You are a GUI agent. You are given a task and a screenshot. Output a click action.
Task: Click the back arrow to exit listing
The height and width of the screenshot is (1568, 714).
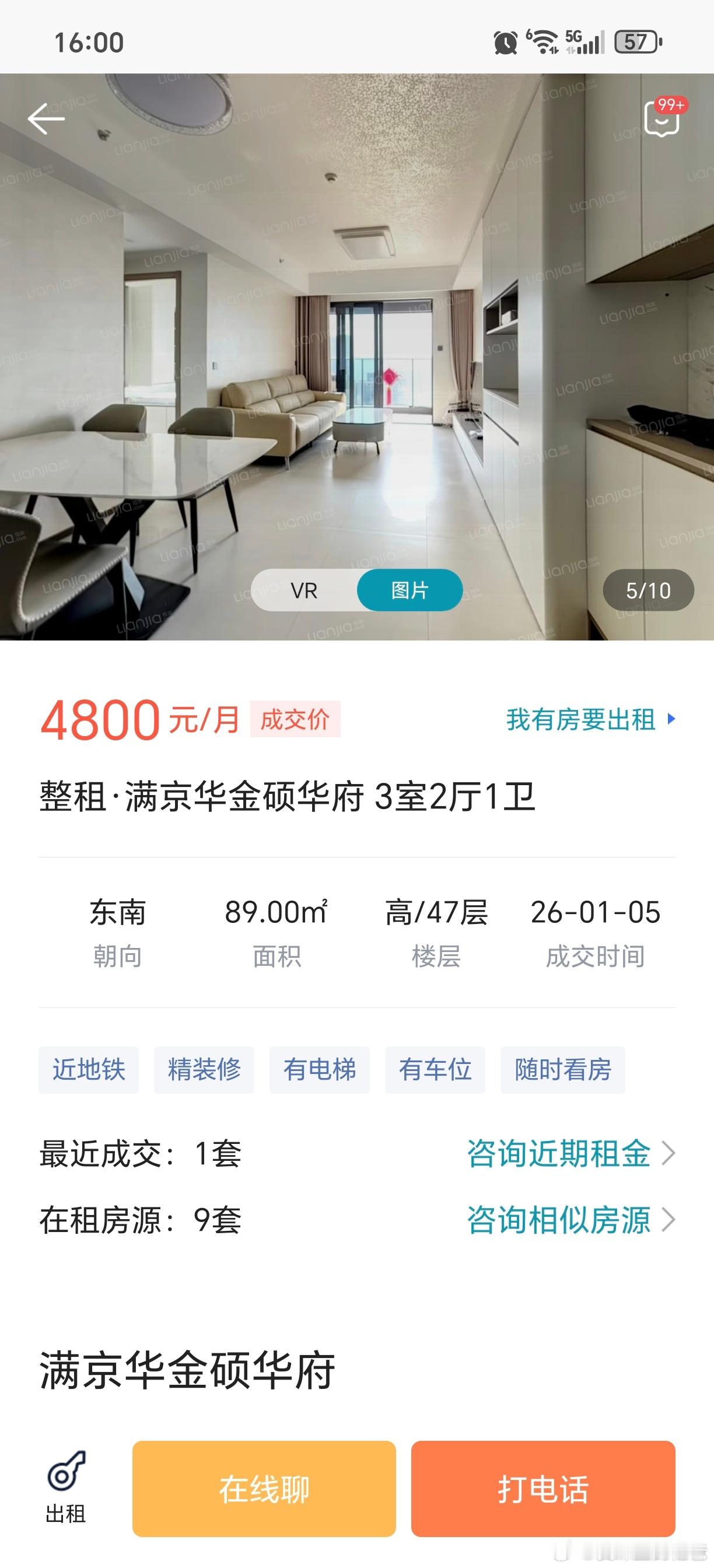(45, 120)
